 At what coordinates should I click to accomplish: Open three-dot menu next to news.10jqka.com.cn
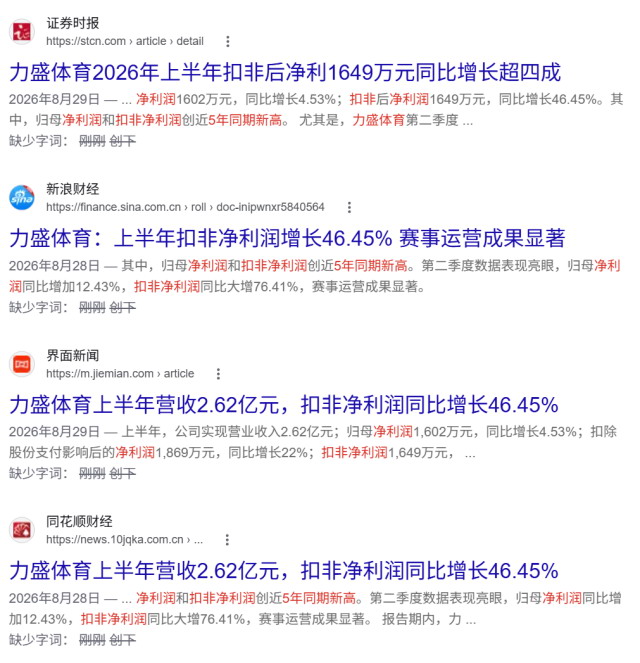click(227, 540)
